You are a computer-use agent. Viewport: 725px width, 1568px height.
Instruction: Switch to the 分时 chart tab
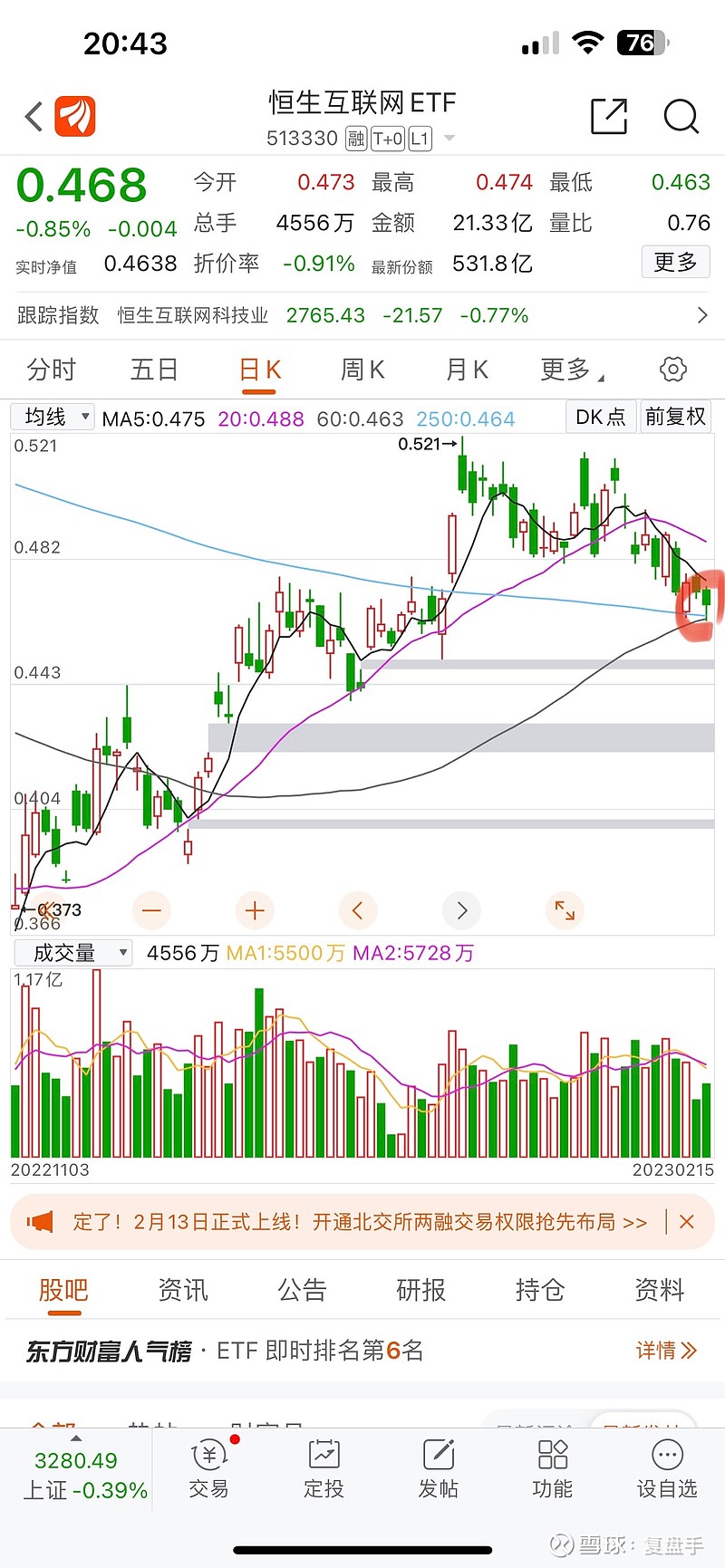[x=52, y=370]
